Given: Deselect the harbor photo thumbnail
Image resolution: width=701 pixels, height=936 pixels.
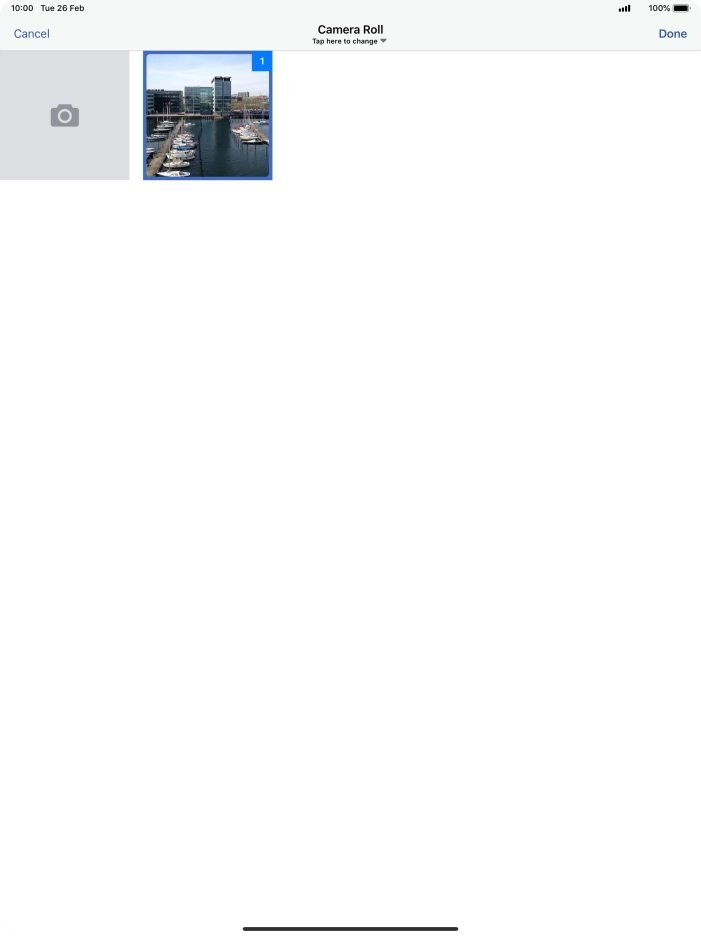Looking at the screenshot, I should [x=207, y=116].
